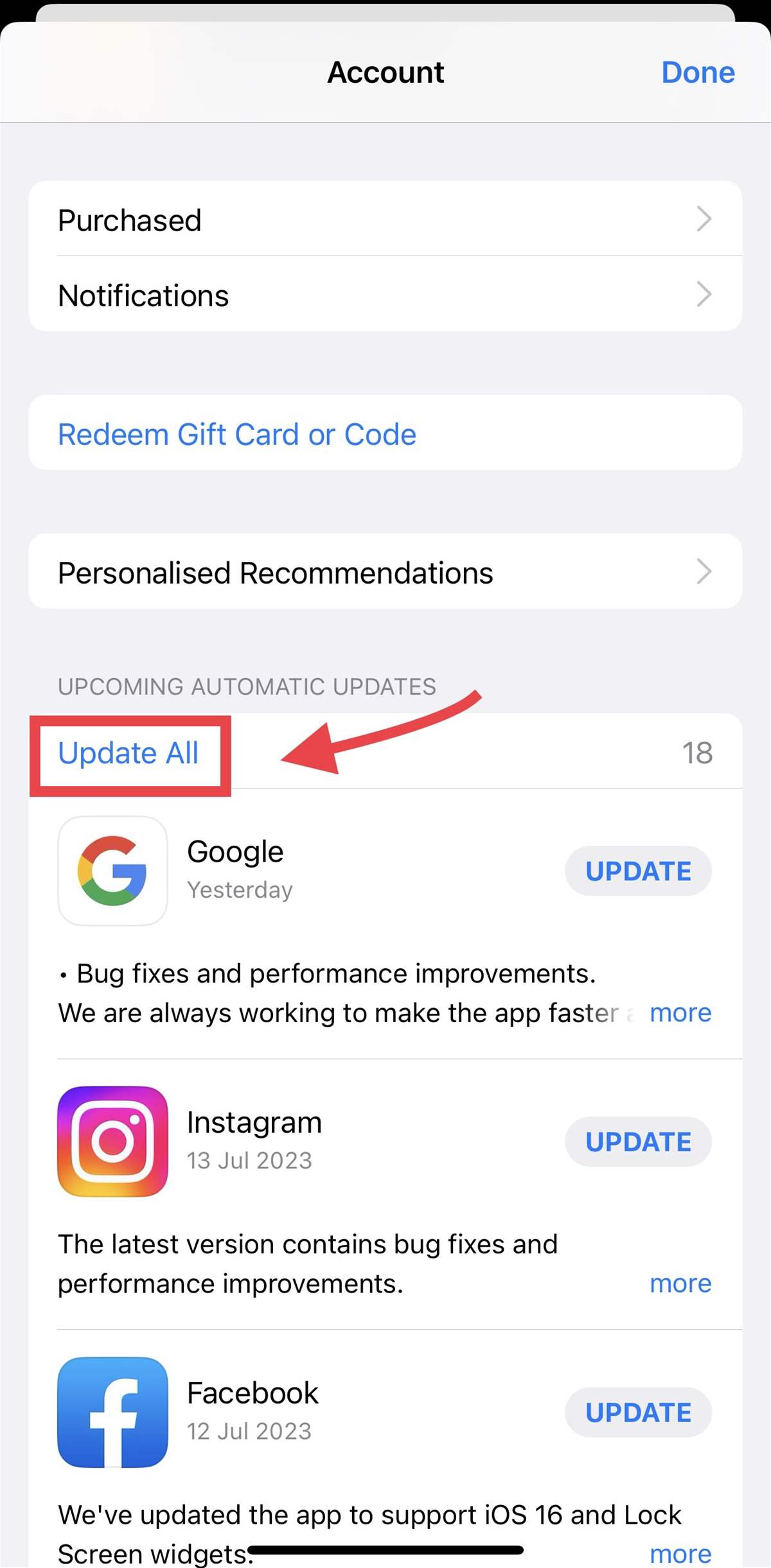Viewport: 771px width, 1568px height.
Task: Expand more of Facebook's release notes
Action: tap(680, 1554)
